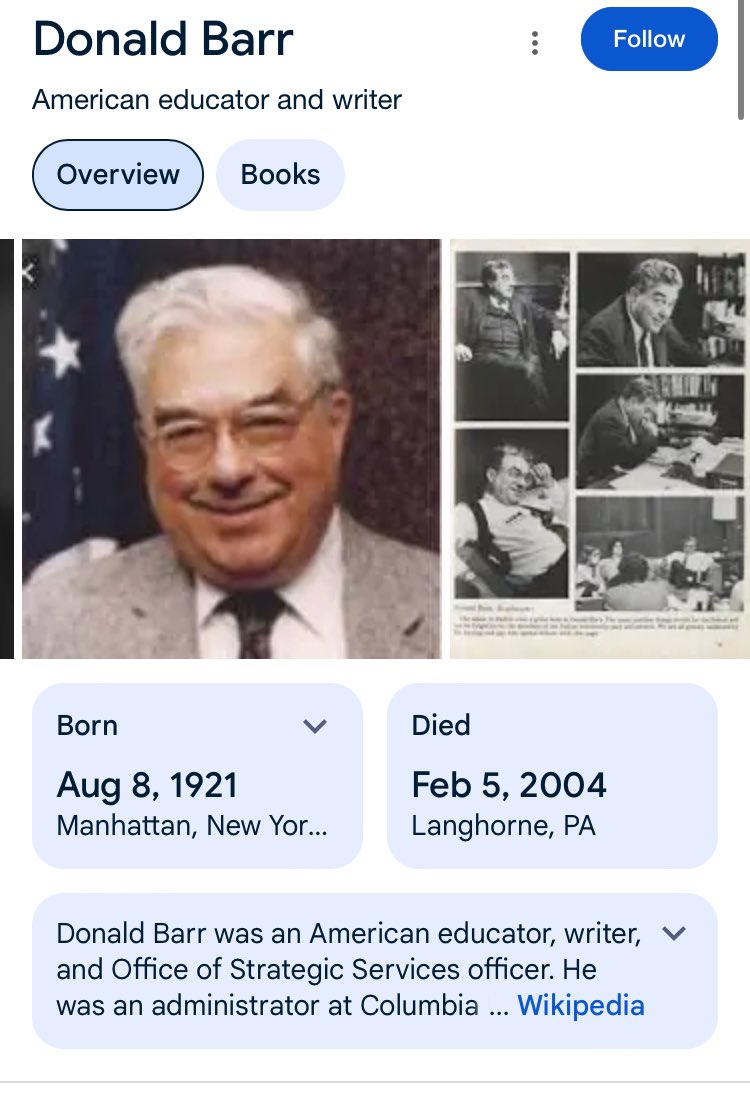Switch to the Books chip
The image size is (750, 1116).
click(x=280, y=175)
